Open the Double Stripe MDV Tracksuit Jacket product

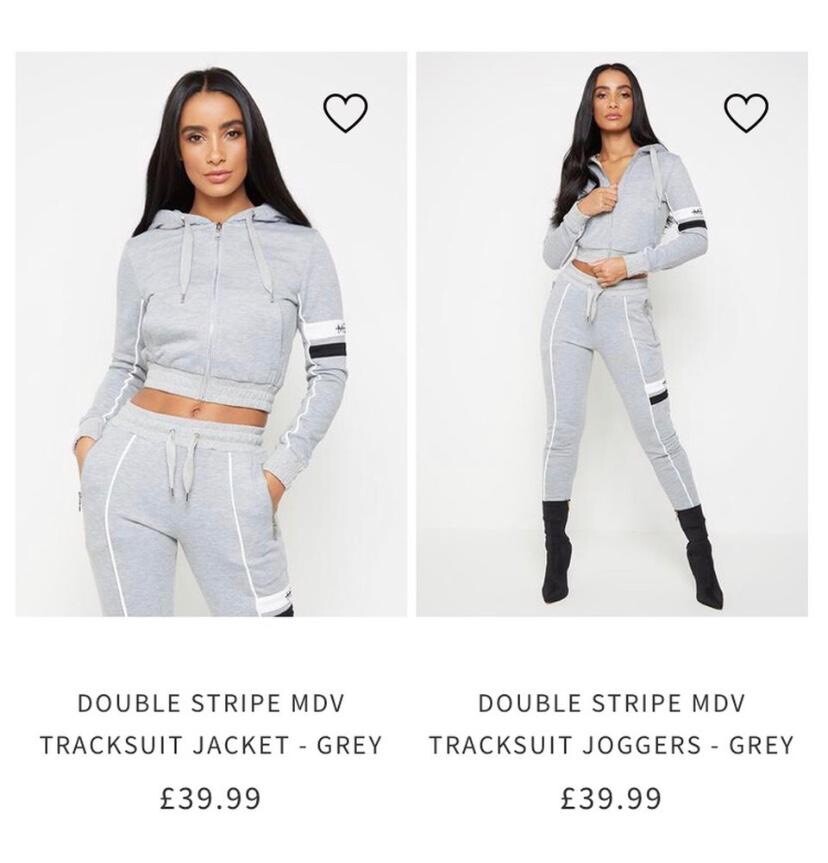pyautogui.click(x=211, y=724)
